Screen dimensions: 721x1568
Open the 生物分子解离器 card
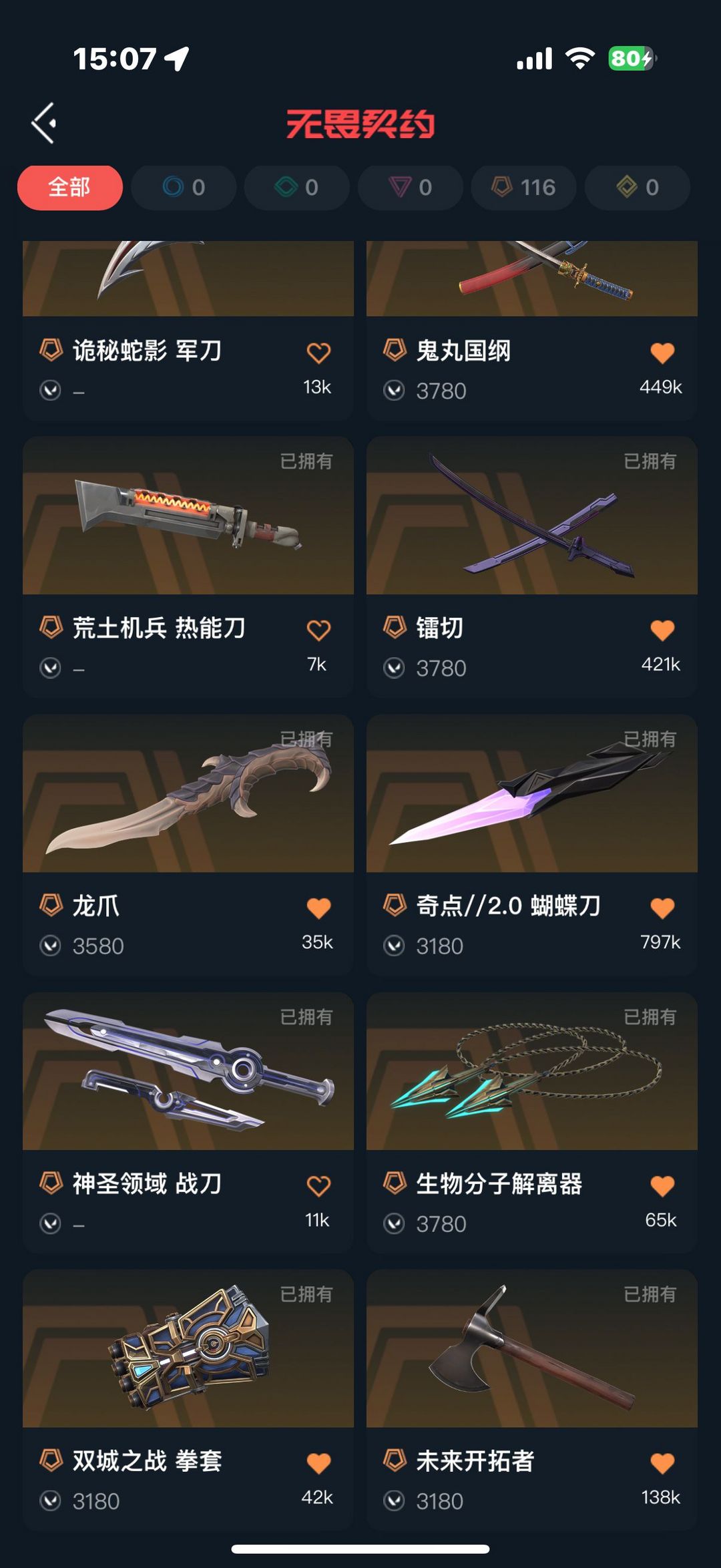(x=532, y=1123)
